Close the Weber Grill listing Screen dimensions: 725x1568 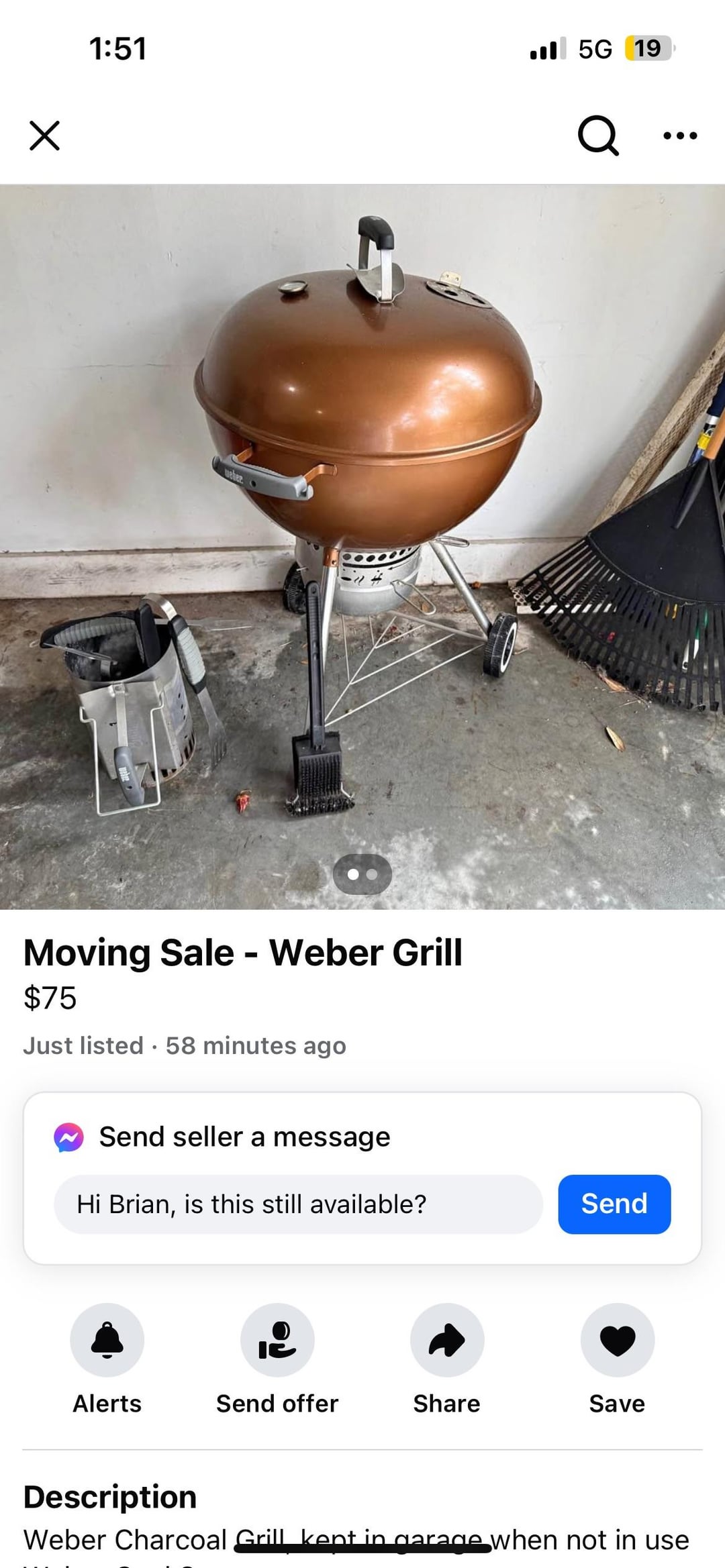tap(45, 136)
